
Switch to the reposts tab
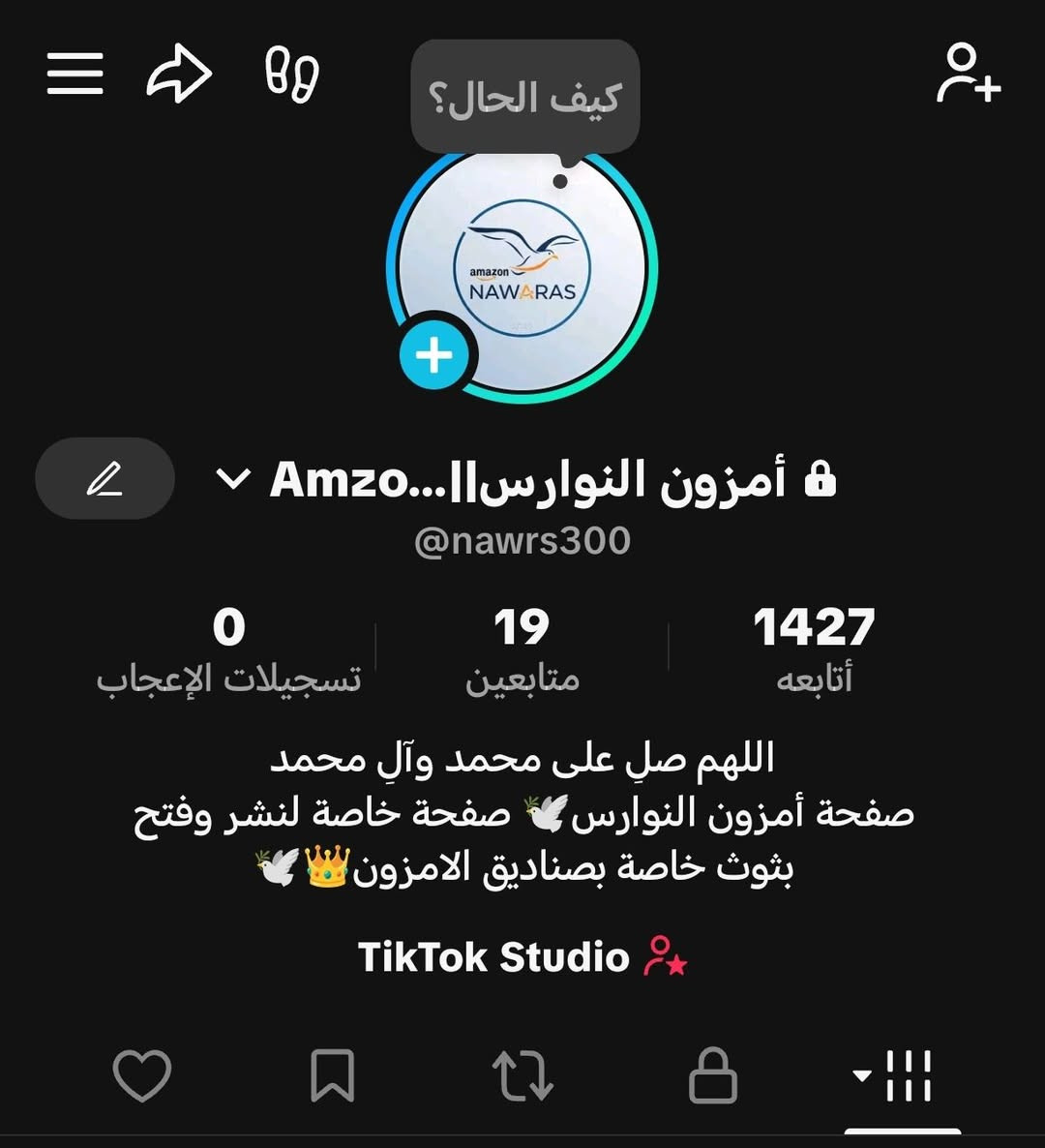point(522,1075)
